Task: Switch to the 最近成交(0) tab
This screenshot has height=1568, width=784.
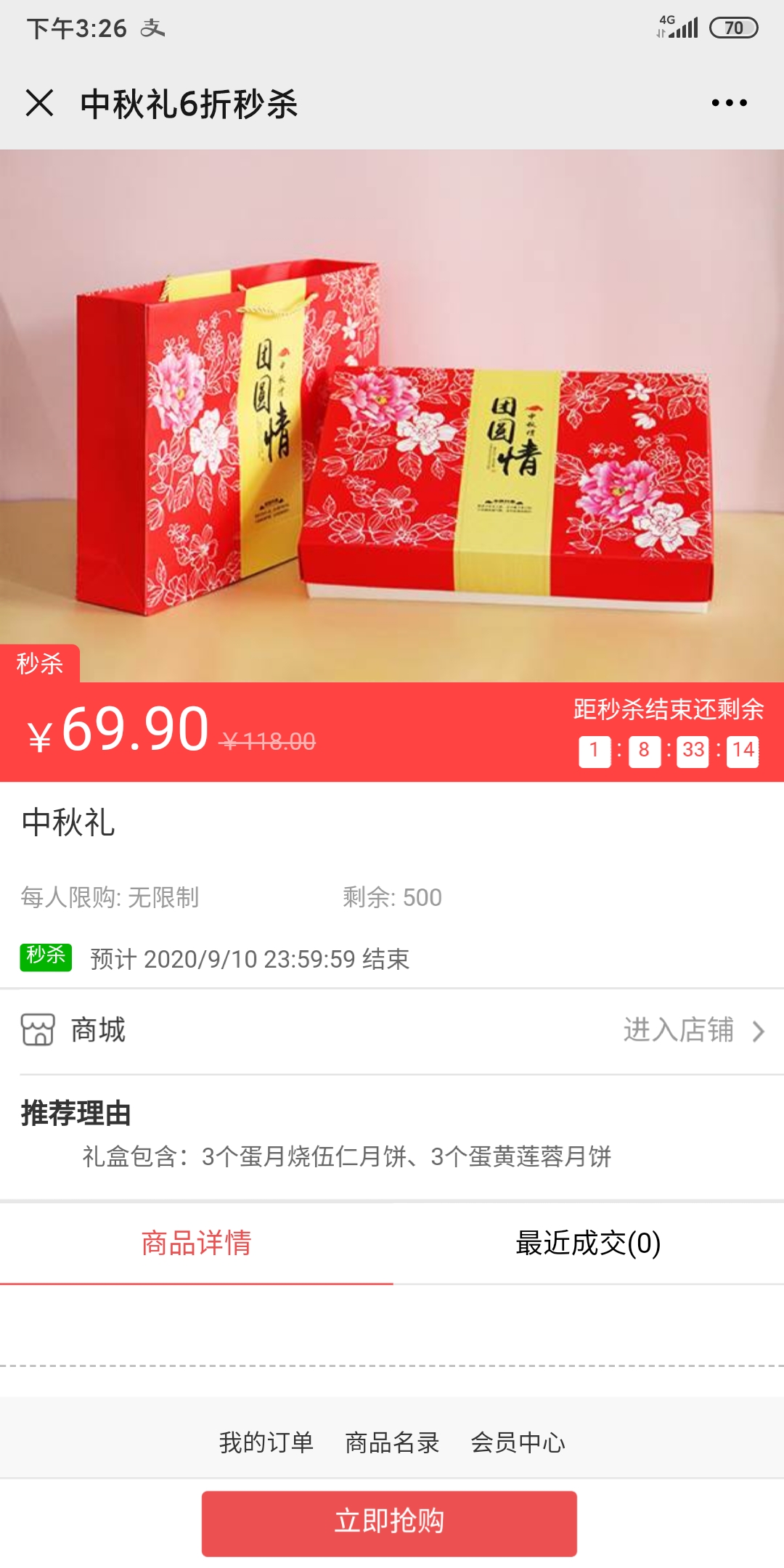Action: point(588,1243)
